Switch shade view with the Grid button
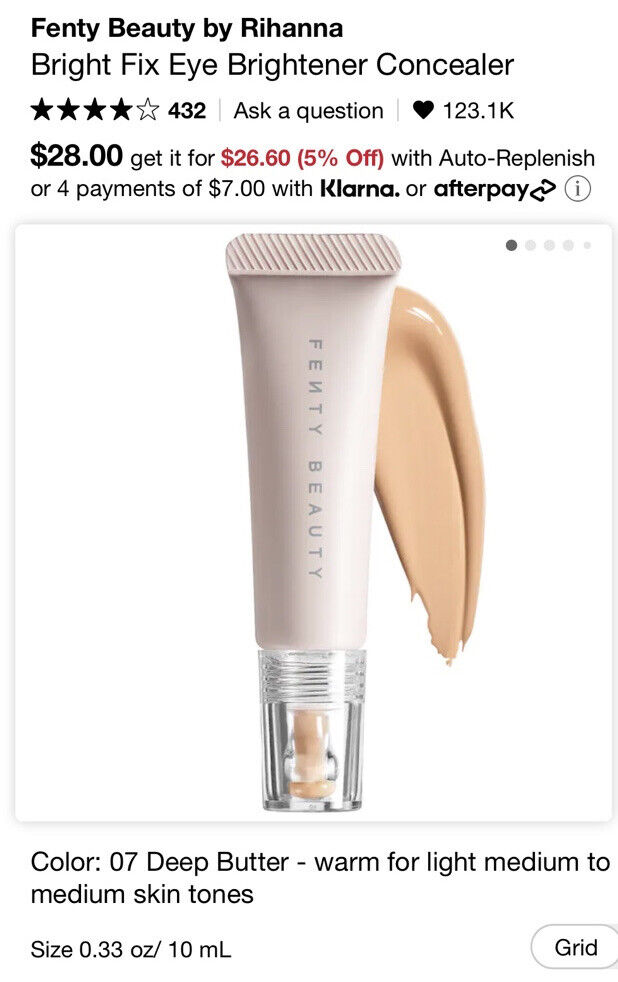 tap(575, 947)
